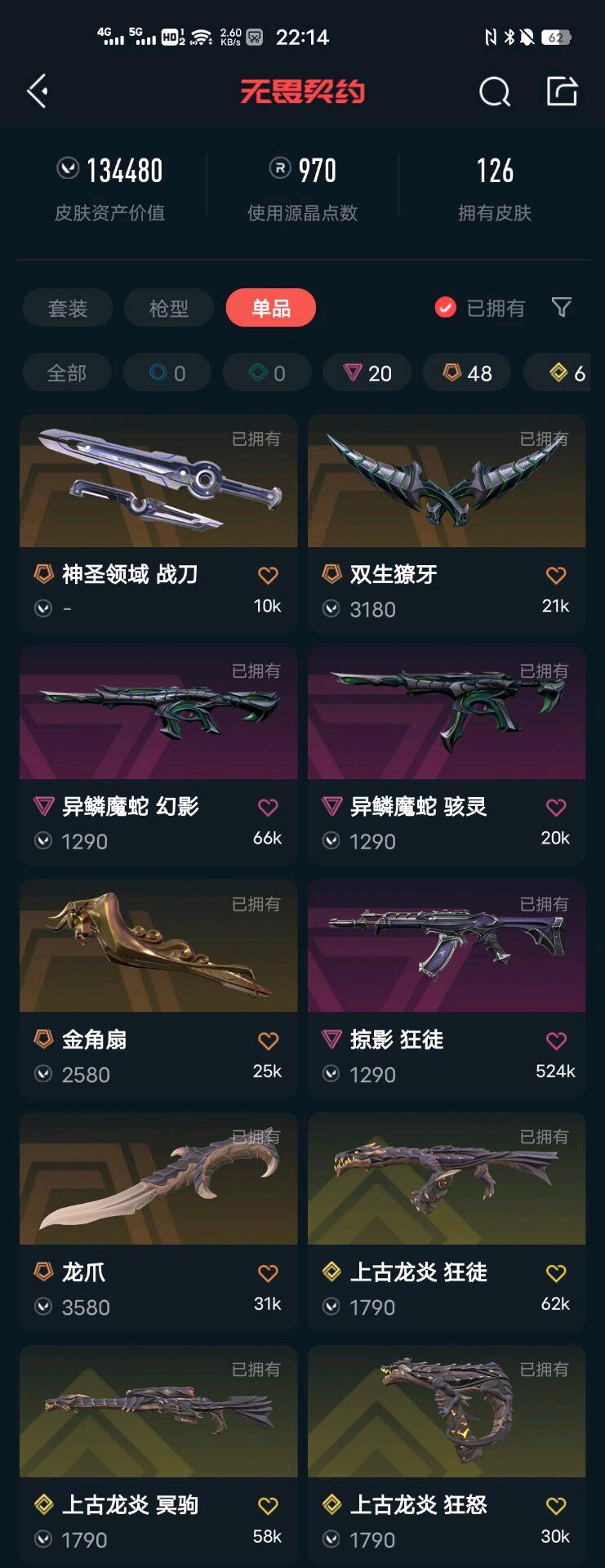Filter by the pink tier chip showing 20
The width and height of the screenshot is (605, 1568).
tap(367, 373)
